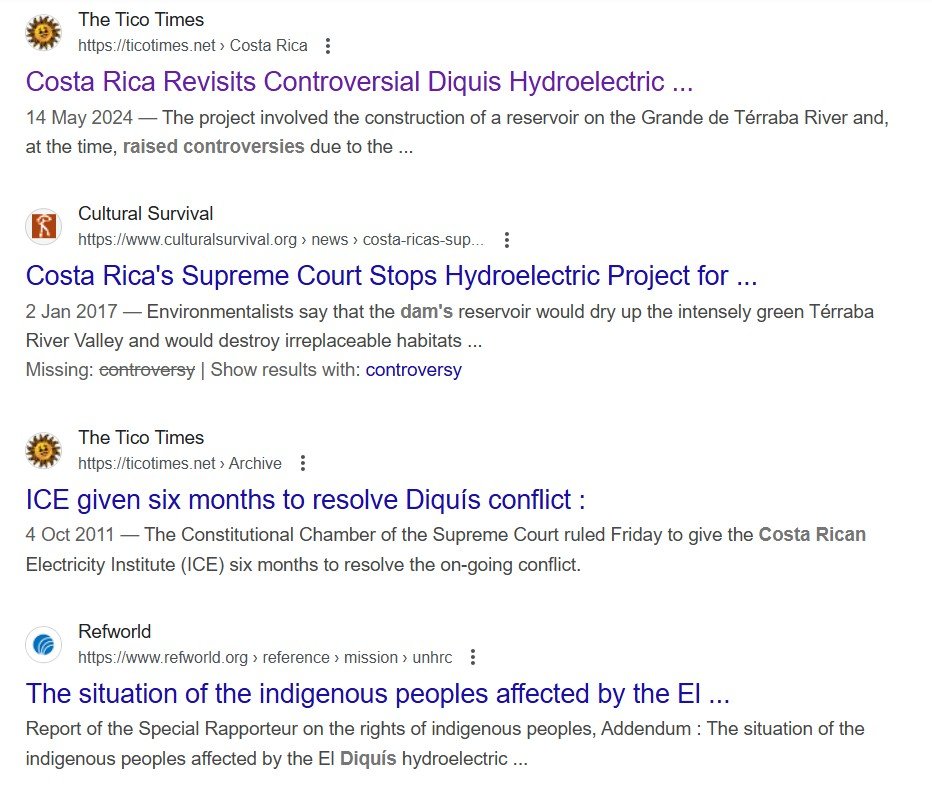Open more options for Cultural Survival result

[x=507, y=240]
